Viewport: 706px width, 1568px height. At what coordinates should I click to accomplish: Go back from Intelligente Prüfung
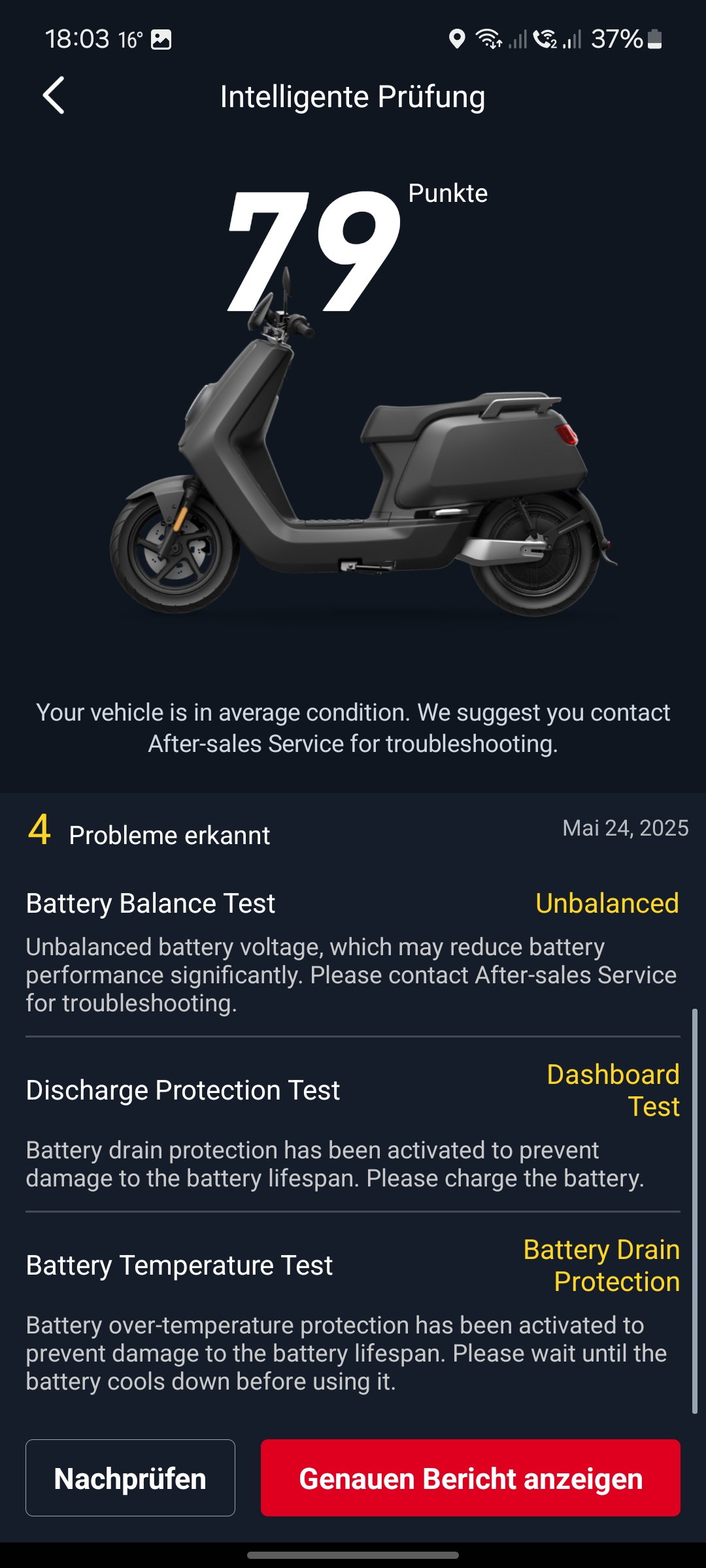pyautogui.click(x=54, y=95)
